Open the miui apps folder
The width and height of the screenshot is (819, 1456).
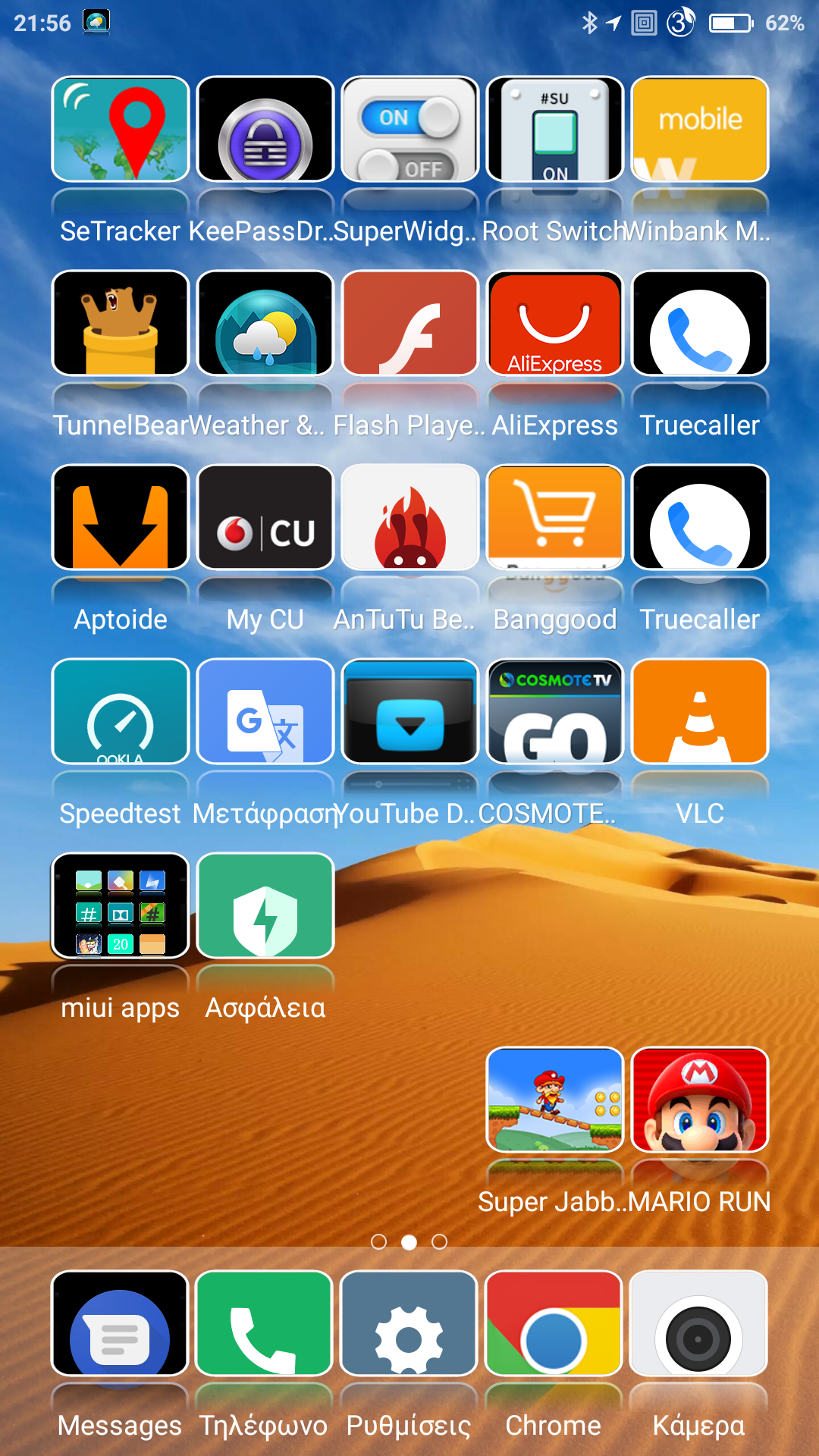120,905
